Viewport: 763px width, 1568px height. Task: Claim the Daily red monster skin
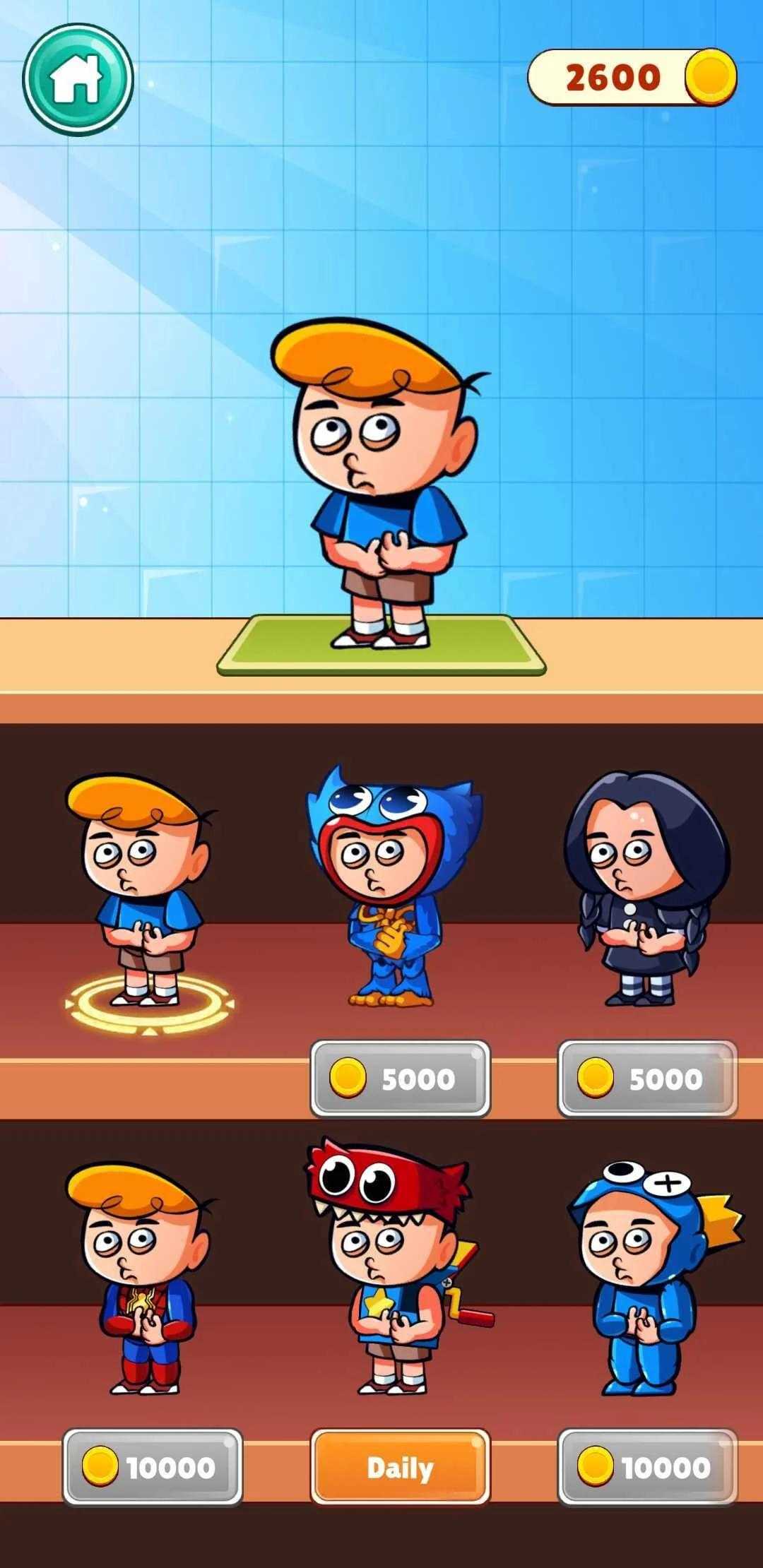coord(400,1467)
